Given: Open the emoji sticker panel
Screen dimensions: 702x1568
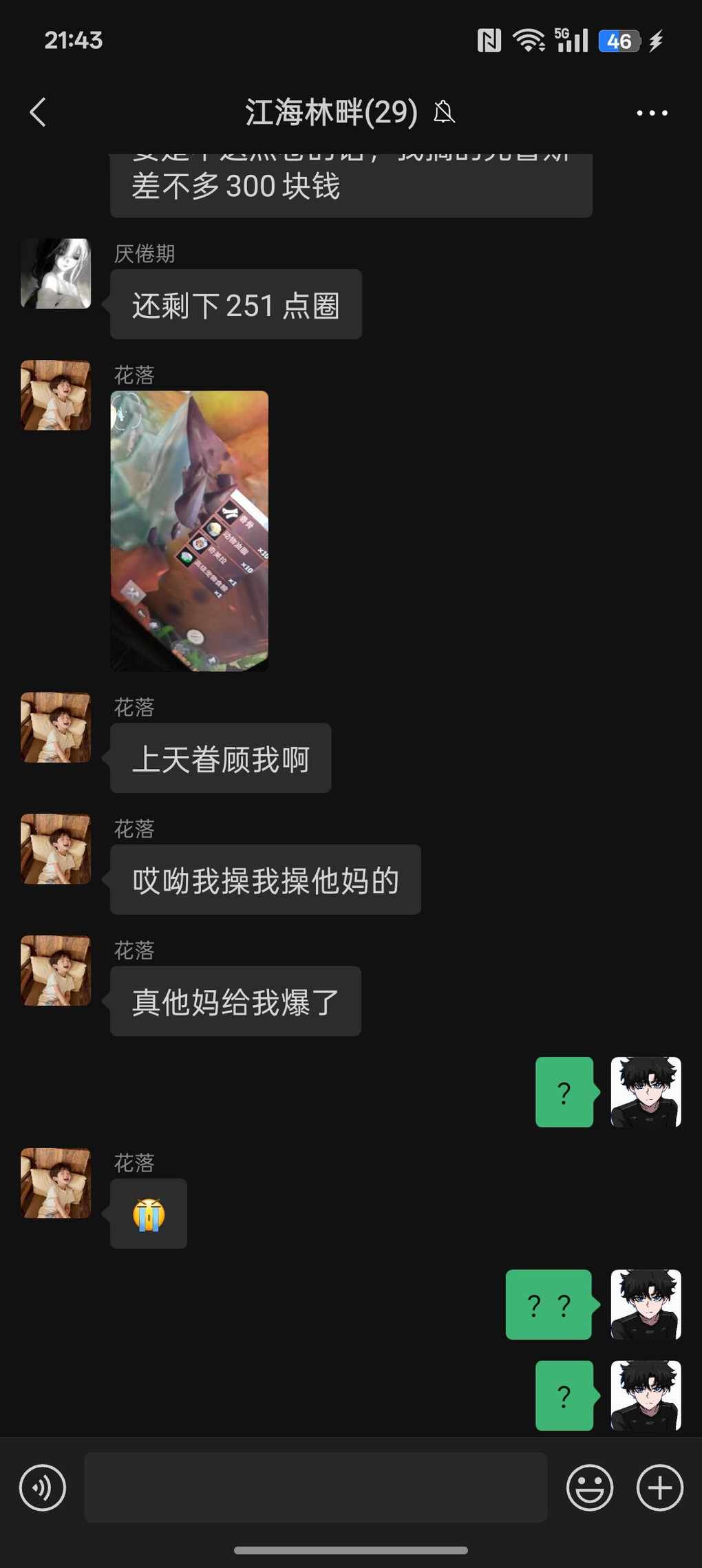Looking at the screenshot, I should (x=589, y=1488).
